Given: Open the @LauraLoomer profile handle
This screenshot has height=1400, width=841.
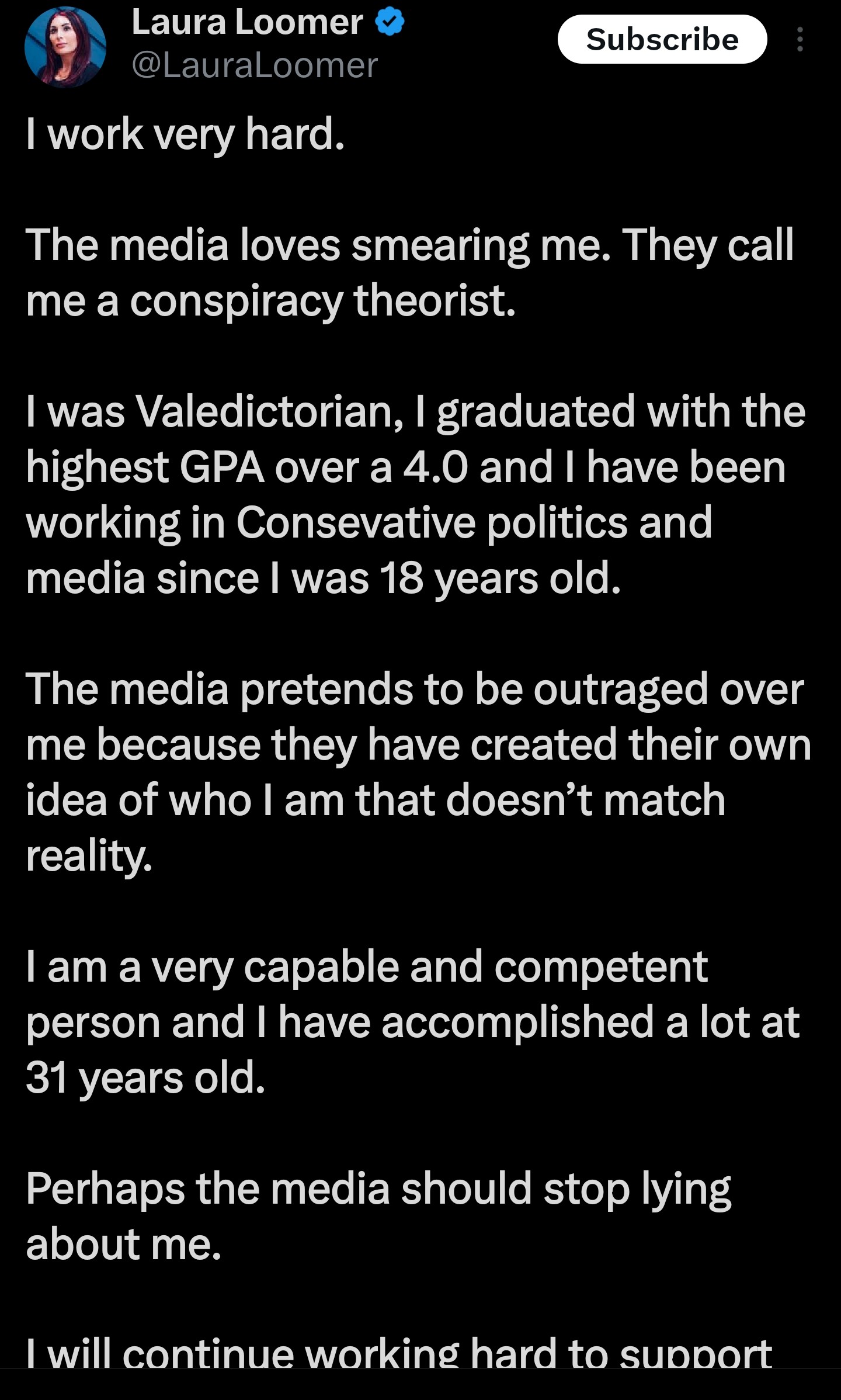Looking at the screenshot, I should 255,65.
